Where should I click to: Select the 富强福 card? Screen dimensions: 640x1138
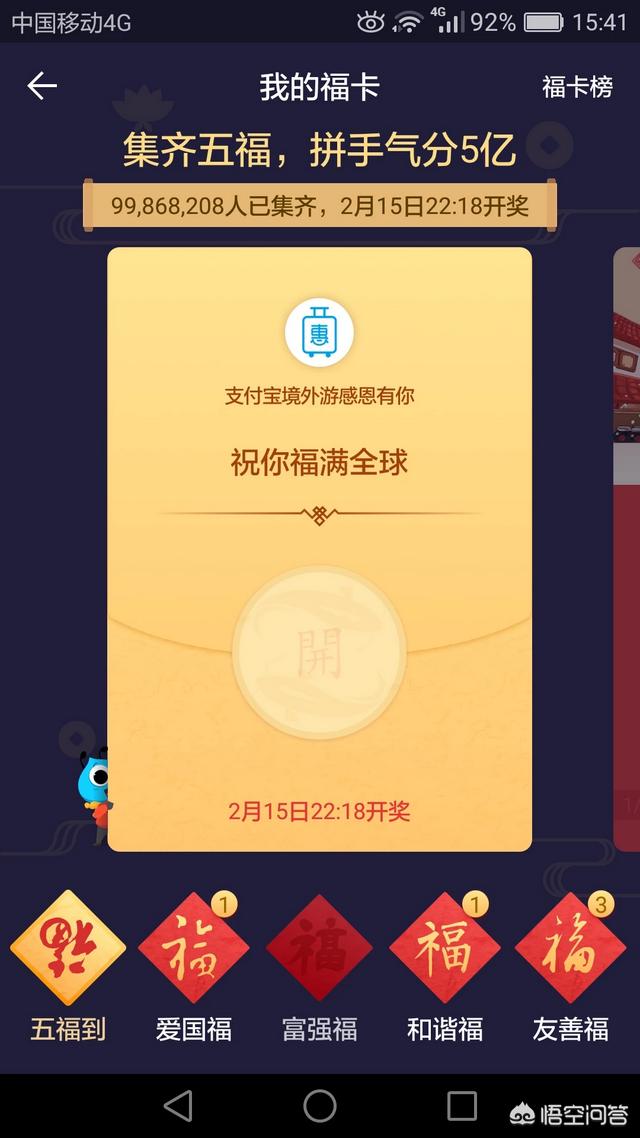(x=319, y=948)
